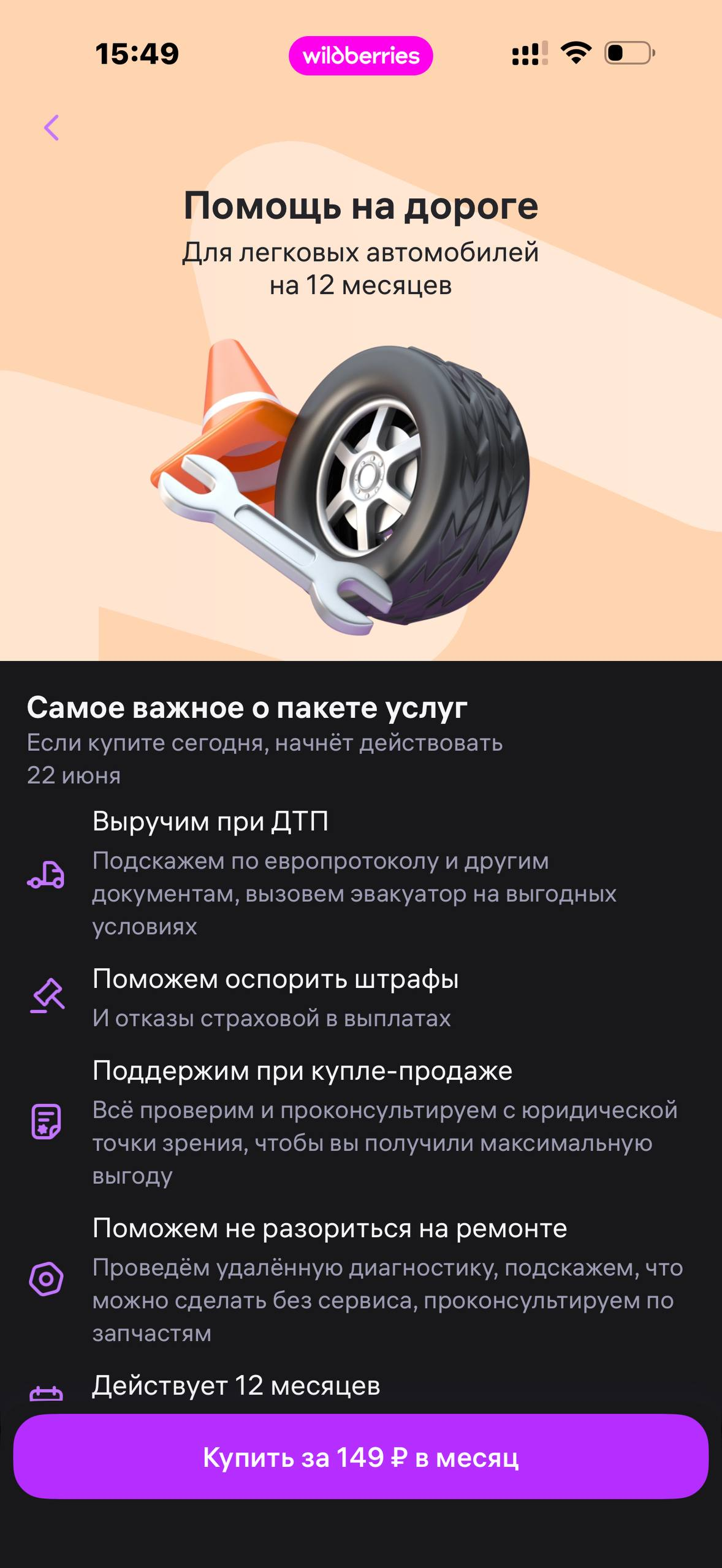The height and width of the screenshot is (1568, 722).
Task: Tap the wildberries pill in the status bar
Action: (x=361, y=56)
